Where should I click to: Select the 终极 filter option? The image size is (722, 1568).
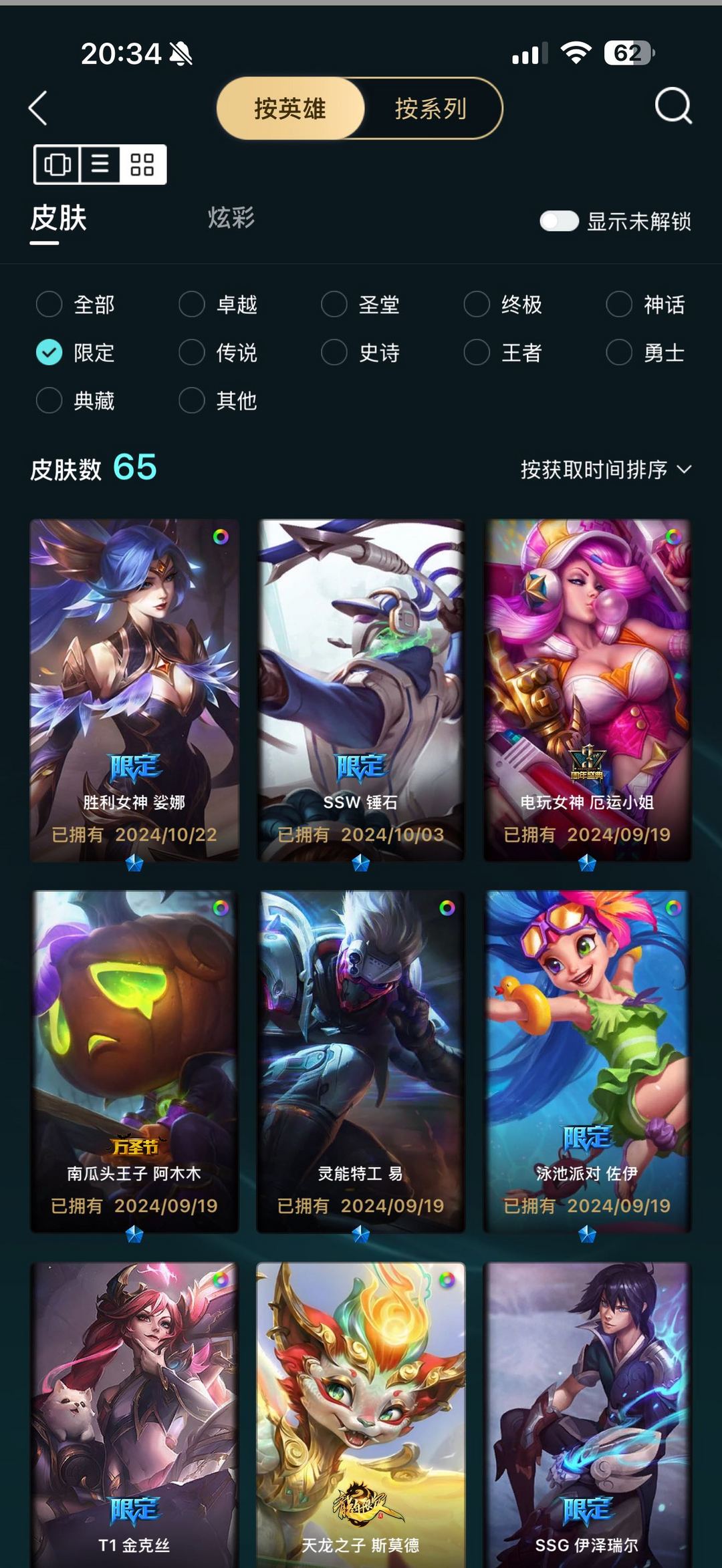503,305
